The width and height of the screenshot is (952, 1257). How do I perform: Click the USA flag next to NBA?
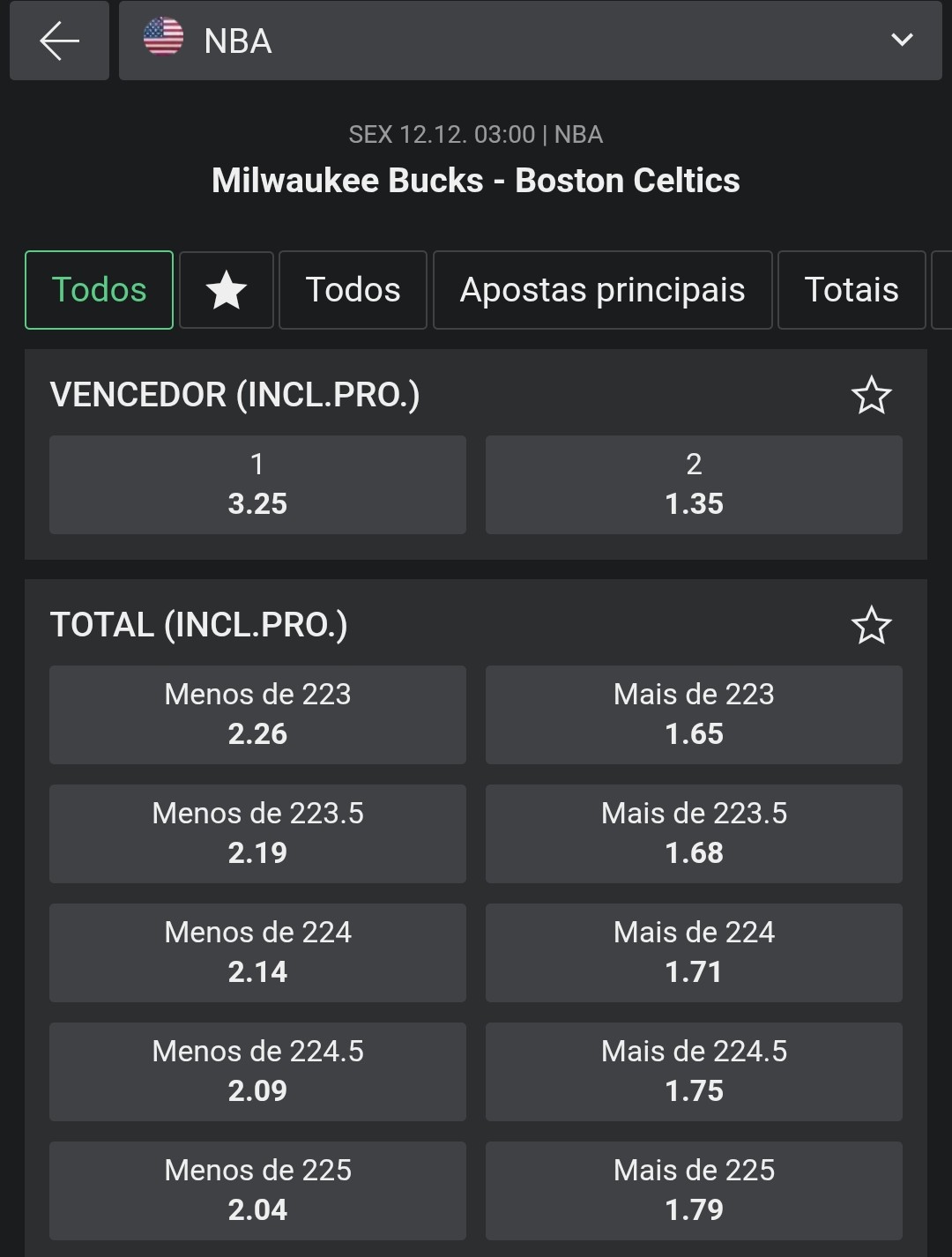[164, 40]
